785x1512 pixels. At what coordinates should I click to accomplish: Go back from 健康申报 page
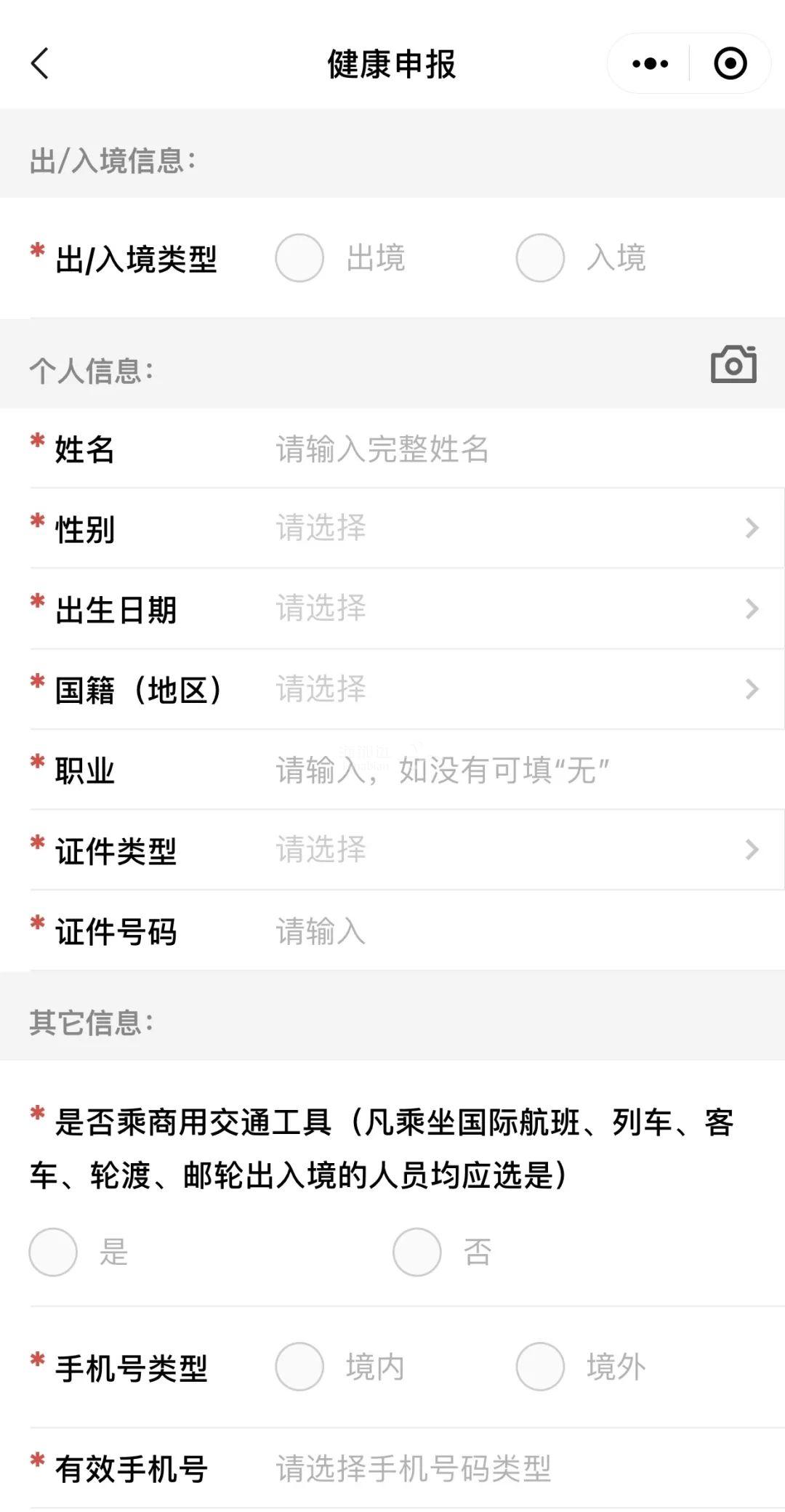pos(41,64)
